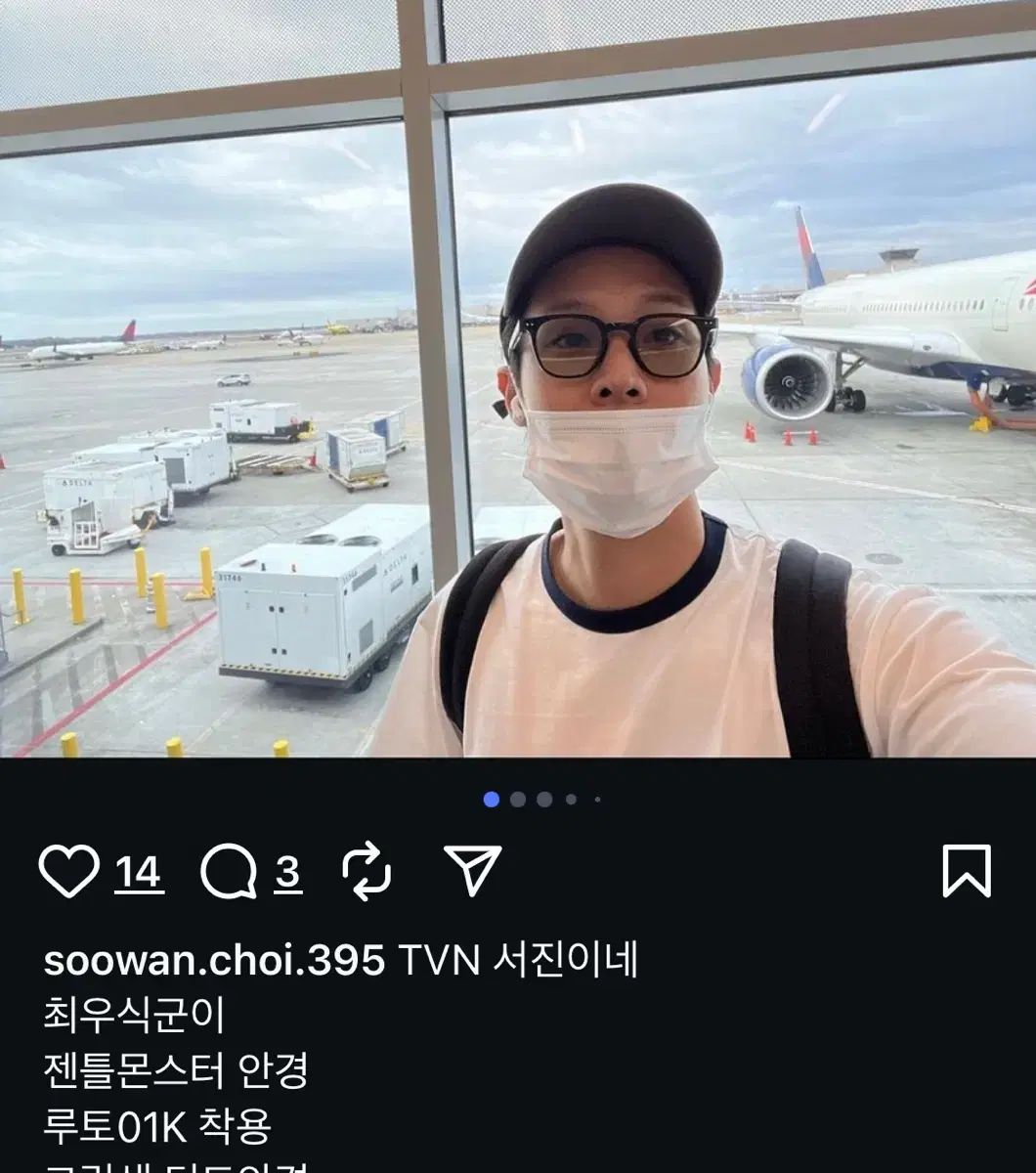
Task: Open soowan.choi.395's profile
Action: [214, 960]
